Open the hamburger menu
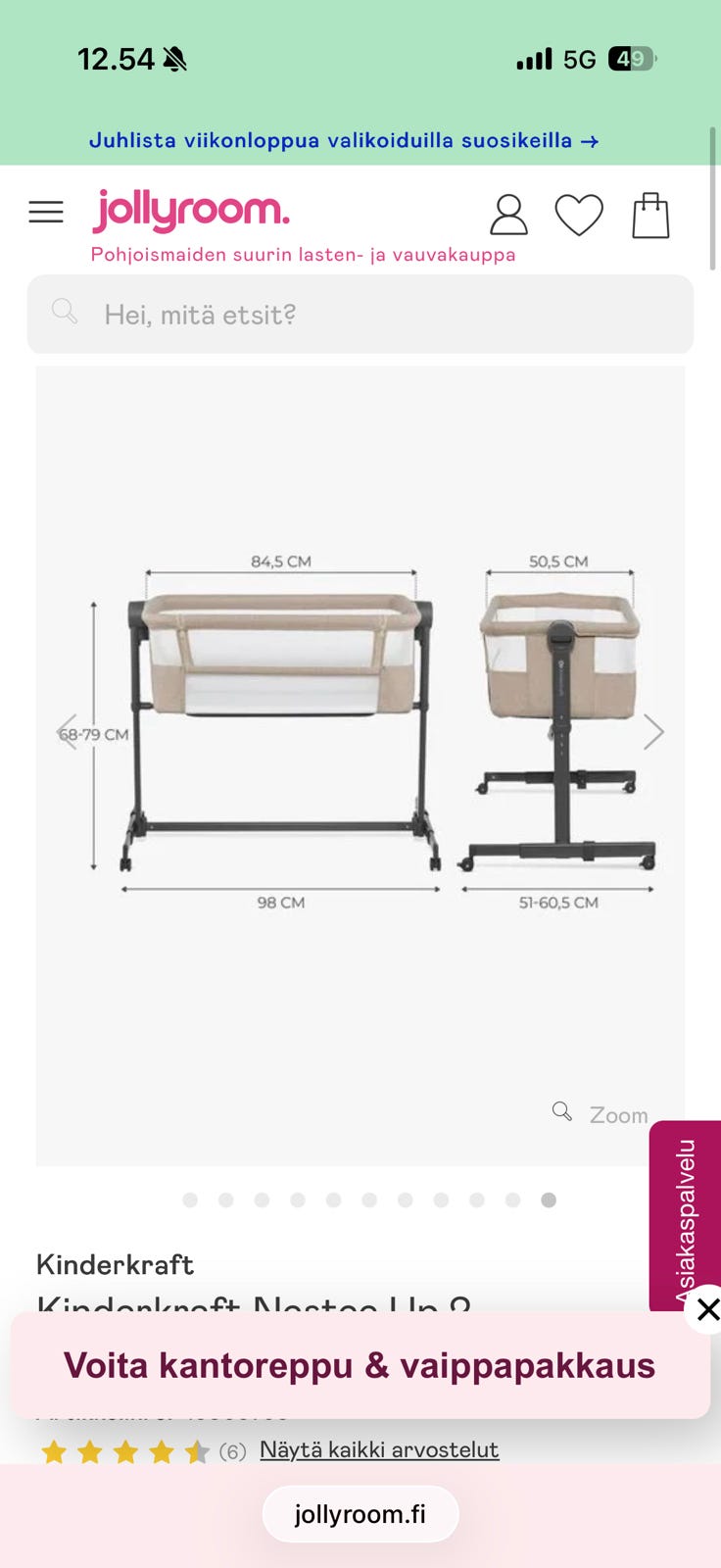 [x=46, y=212]
